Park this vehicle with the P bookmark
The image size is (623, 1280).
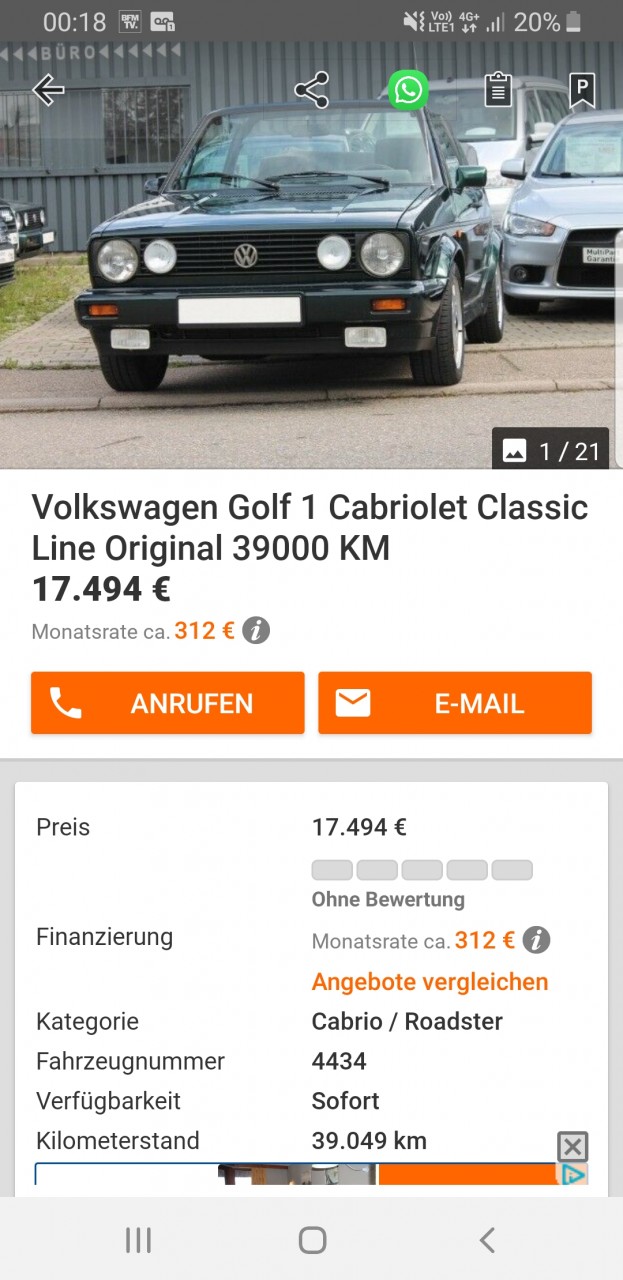coord(582,90)
